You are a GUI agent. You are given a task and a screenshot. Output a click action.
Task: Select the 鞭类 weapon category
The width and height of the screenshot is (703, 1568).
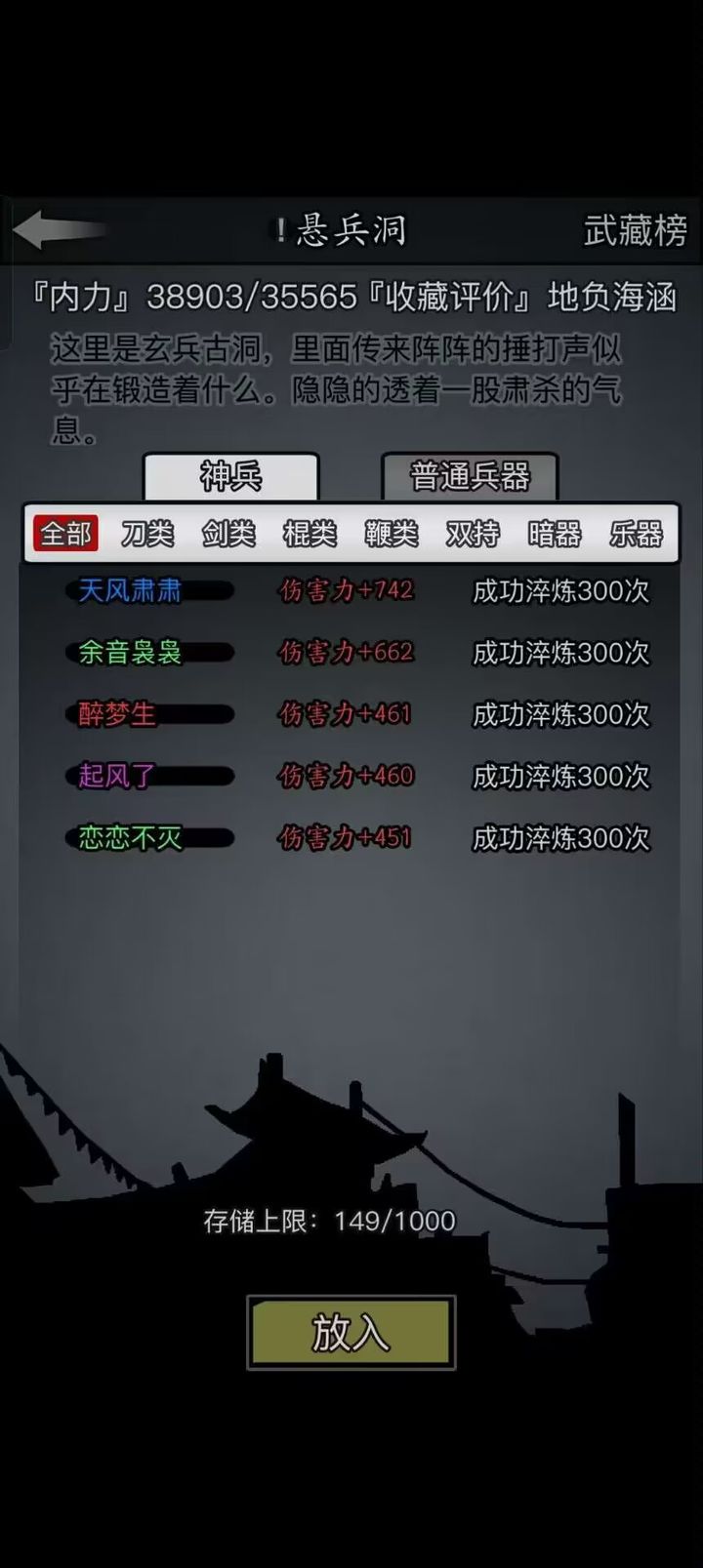point(390,534)
